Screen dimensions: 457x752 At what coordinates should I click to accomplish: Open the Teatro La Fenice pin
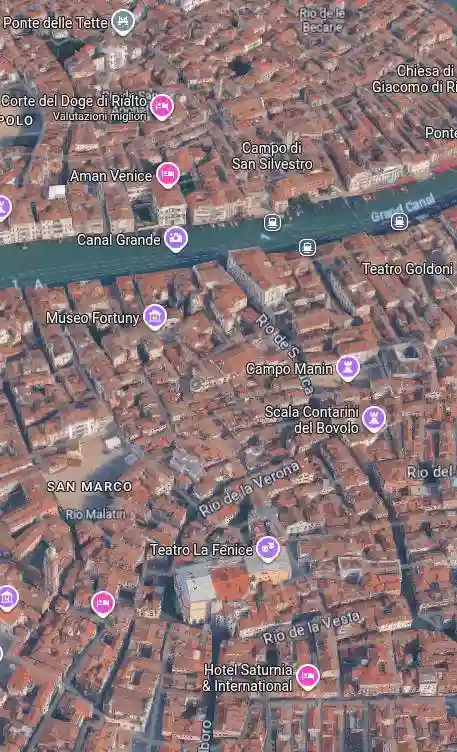(x=268, y=549)
